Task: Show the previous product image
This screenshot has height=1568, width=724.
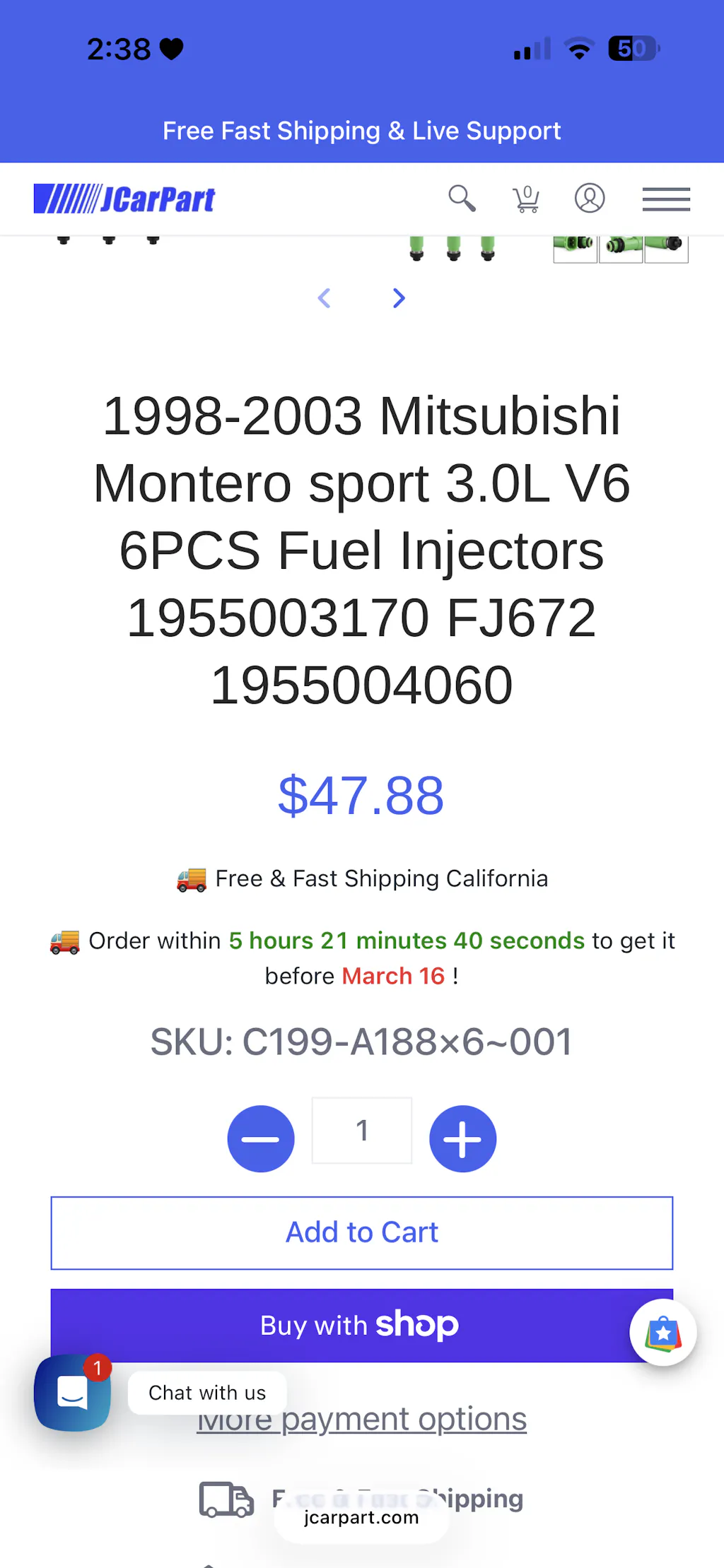Action: (x=325, y=298)
